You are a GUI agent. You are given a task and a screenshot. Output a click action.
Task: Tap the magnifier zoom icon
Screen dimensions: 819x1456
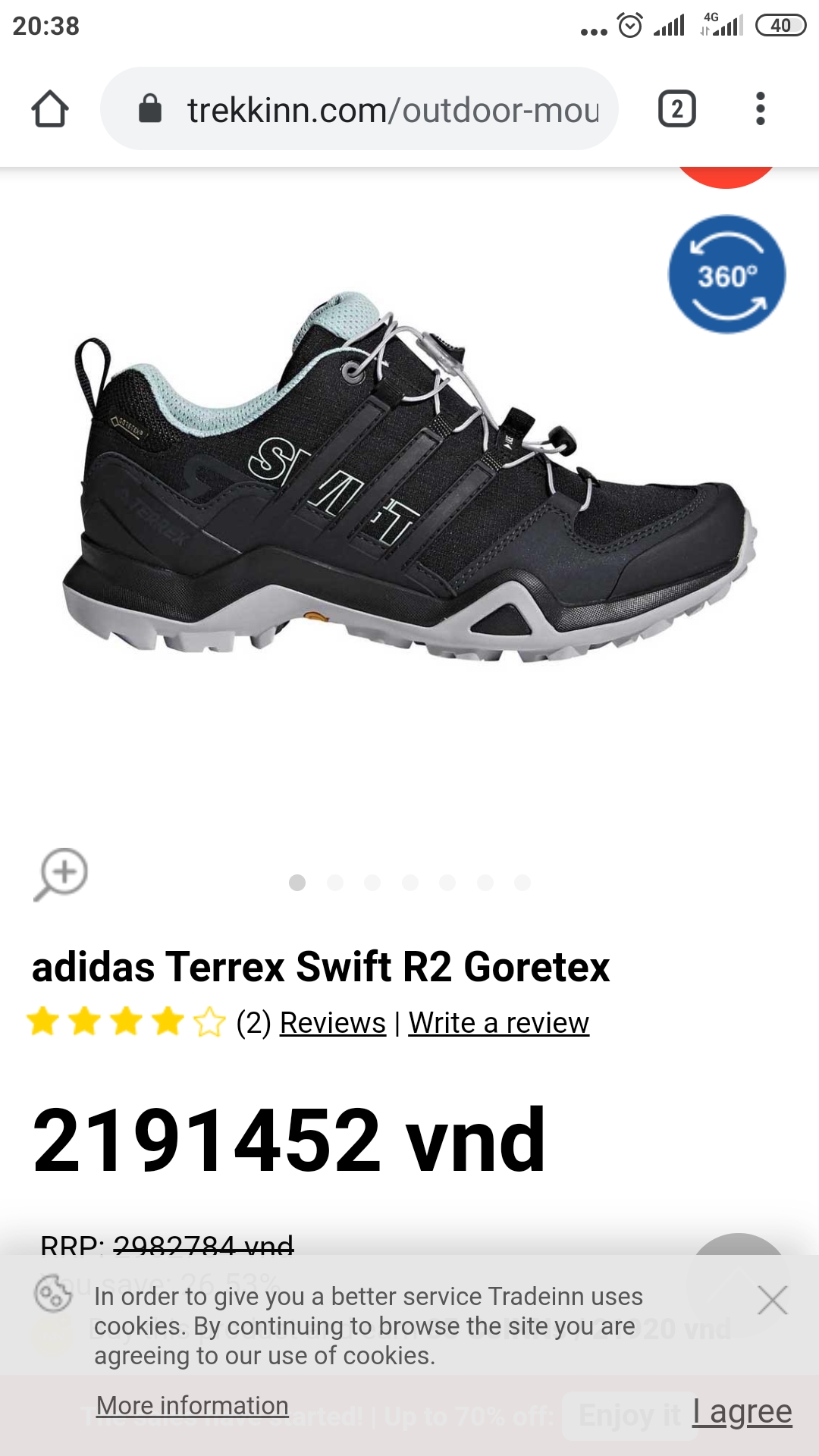tap(61, 874)
